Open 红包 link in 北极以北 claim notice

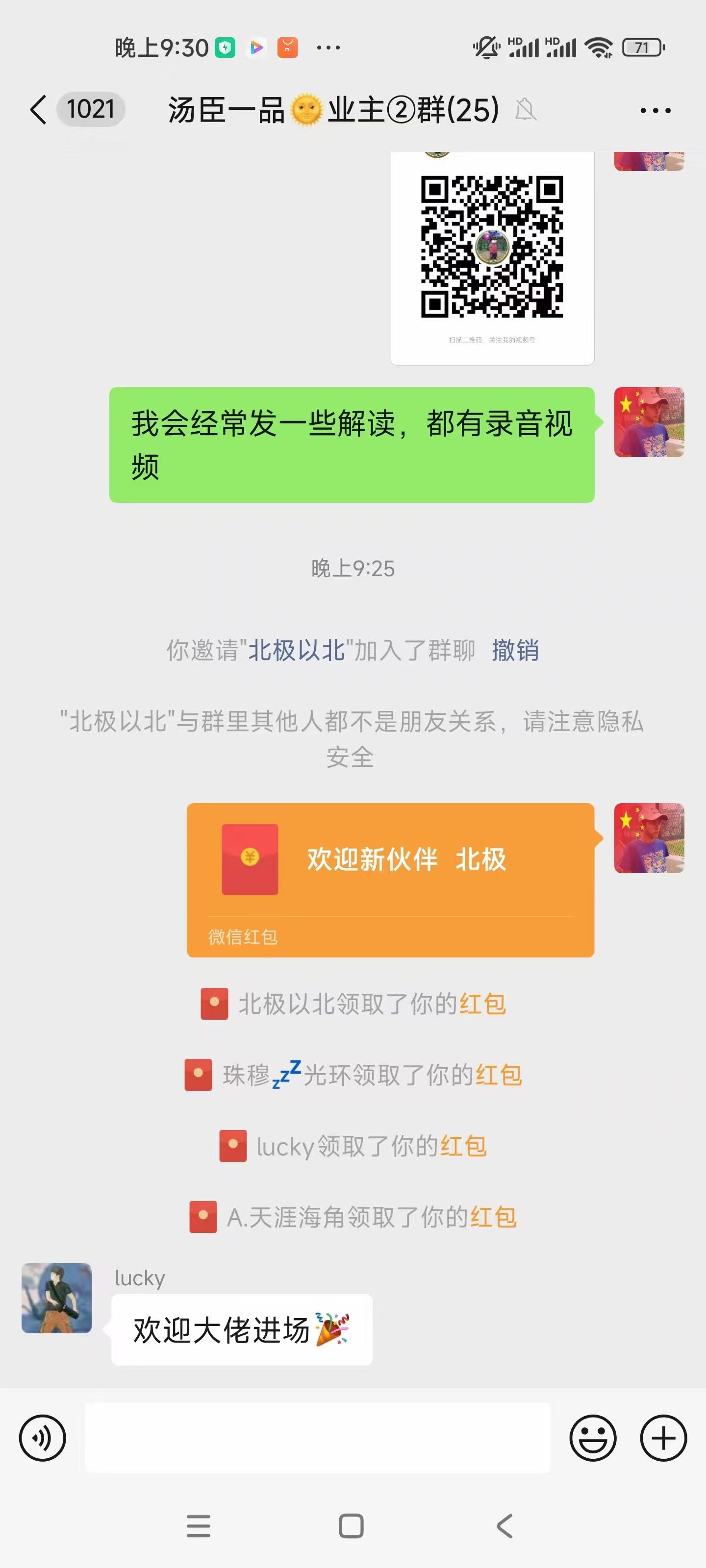(482, 1004)
